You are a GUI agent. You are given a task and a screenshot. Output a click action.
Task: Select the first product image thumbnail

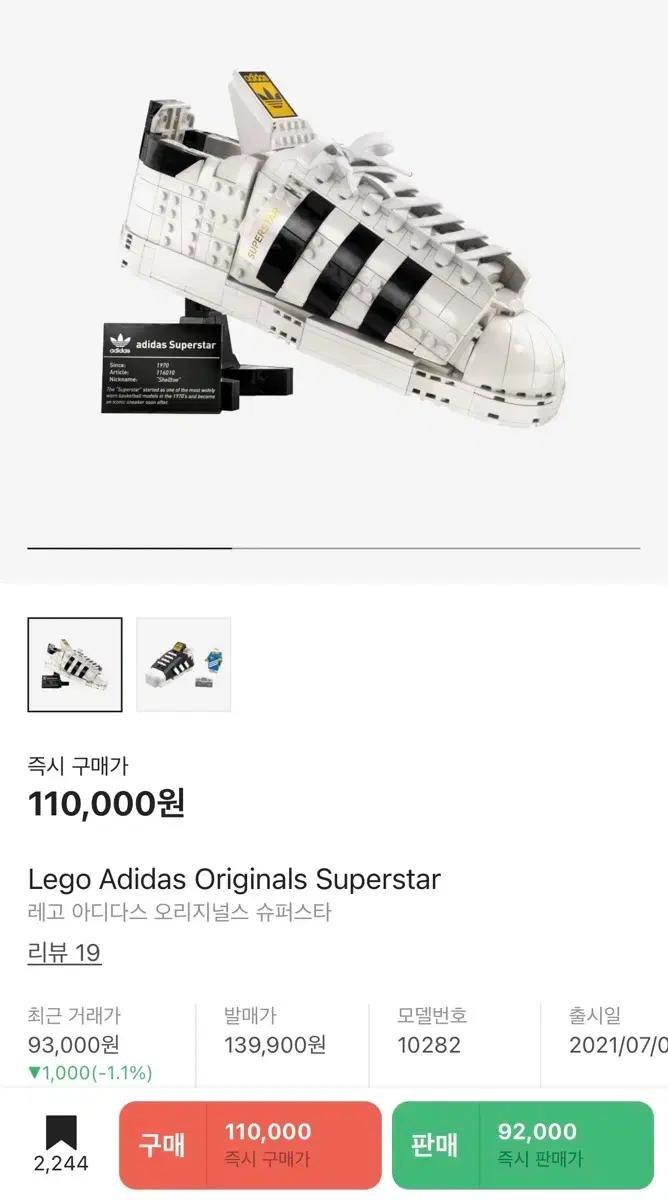pos(75,664)
